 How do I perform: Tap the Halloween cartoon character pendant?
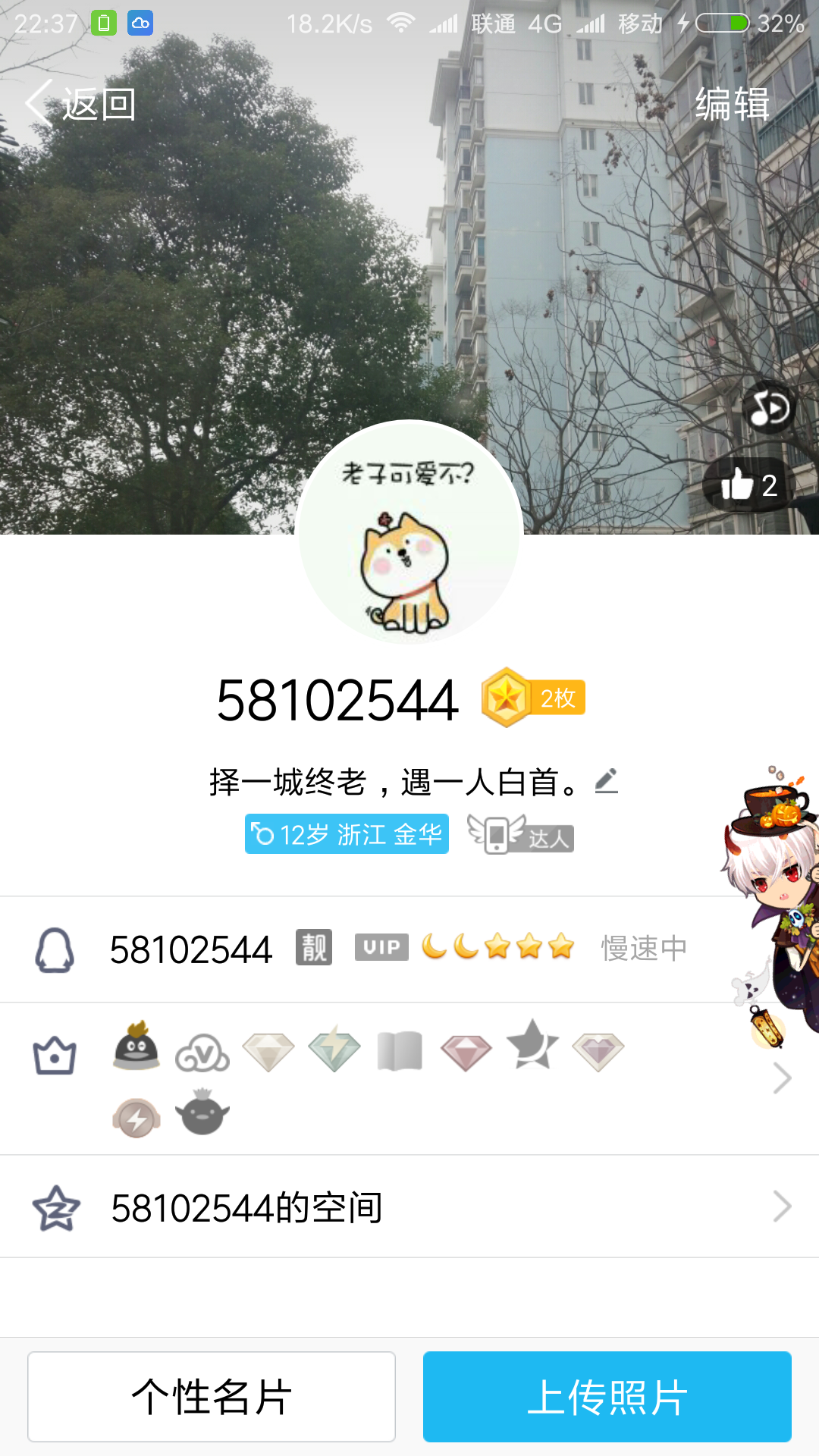point(770,906)
